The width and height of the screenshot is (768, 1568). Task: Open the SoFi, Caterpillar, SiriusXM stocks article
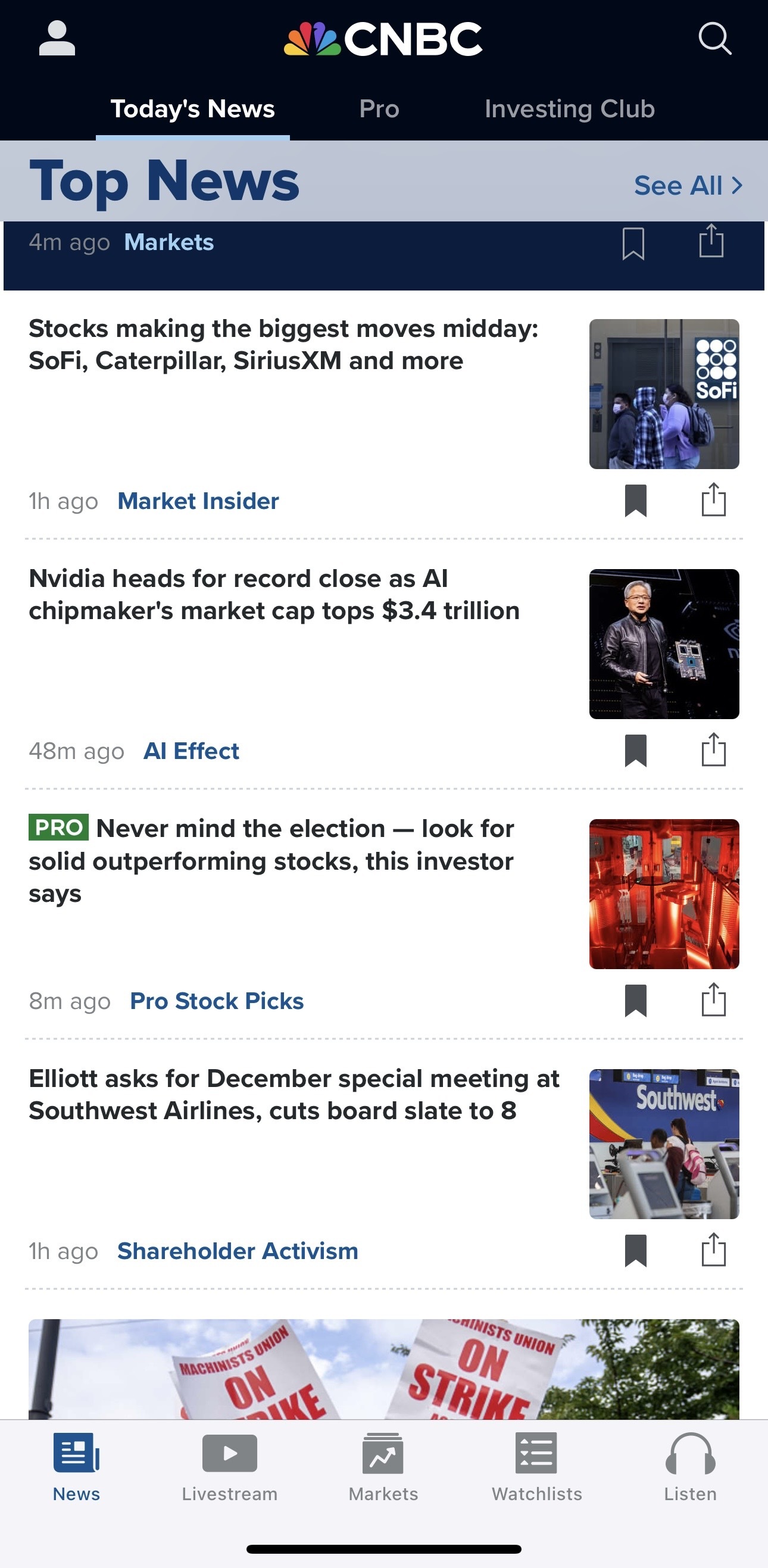[x=283, y=345]
